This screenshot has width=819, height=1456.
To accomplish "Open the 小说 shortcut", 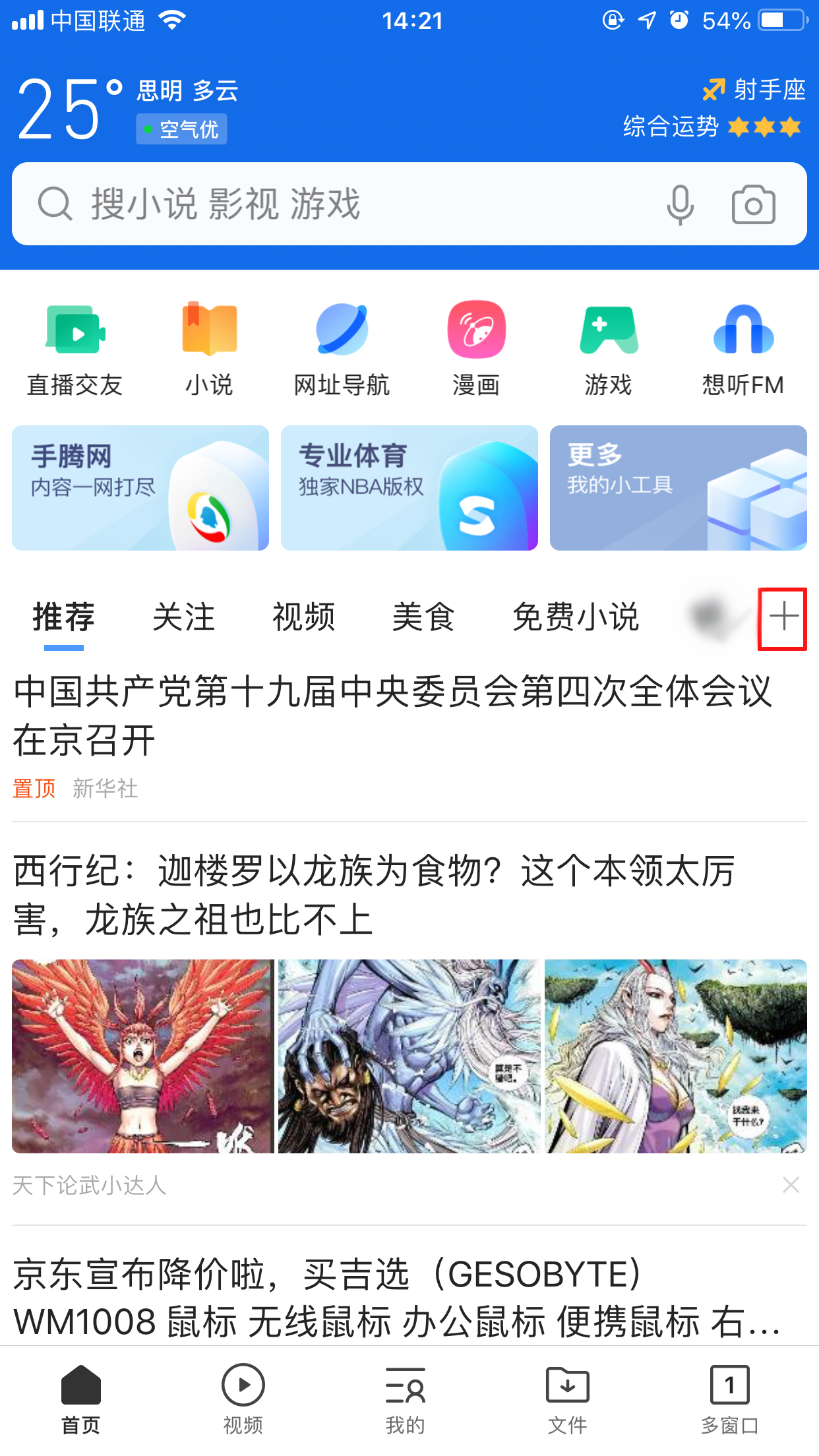I will [x=209, y=349].
